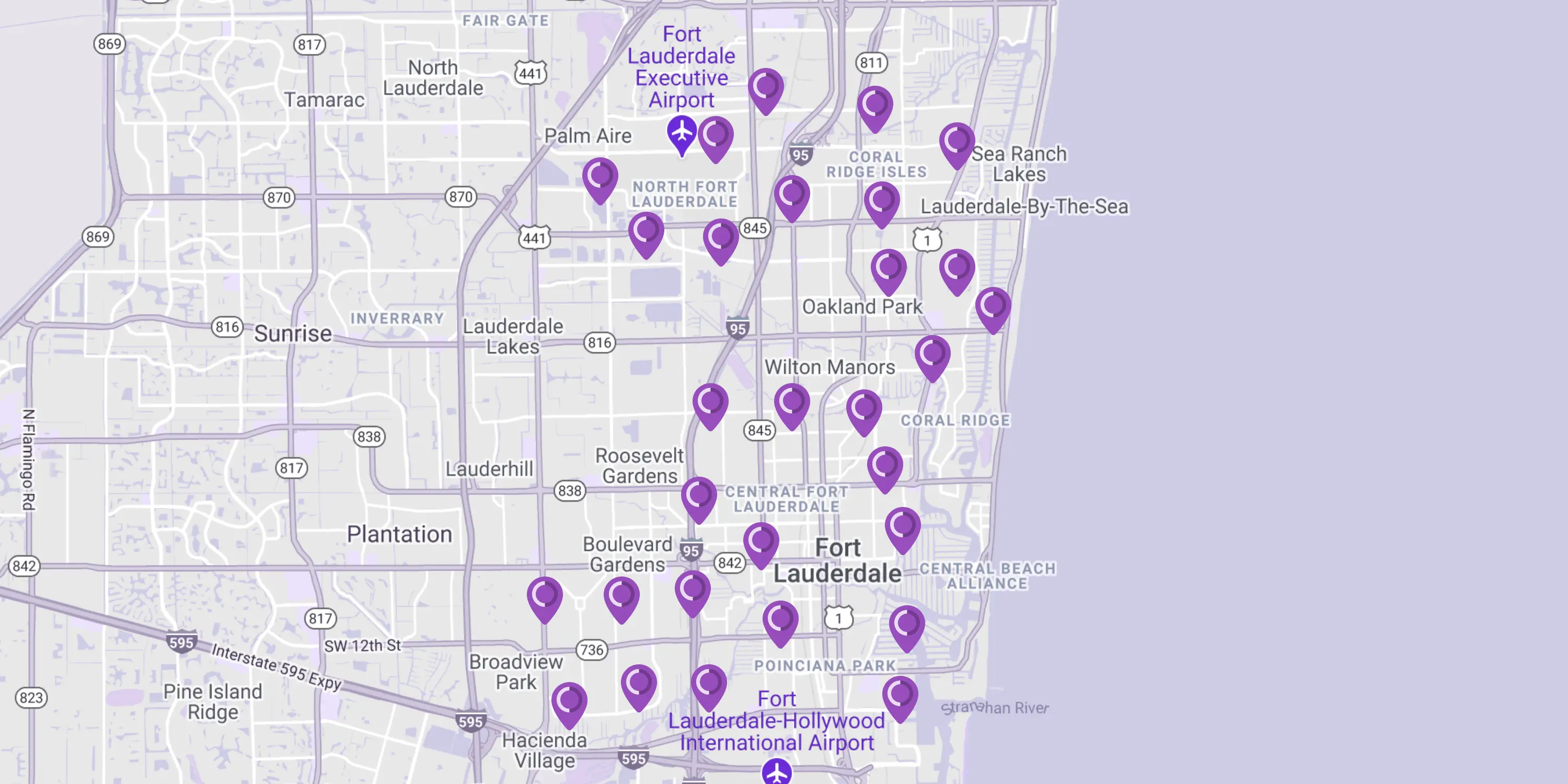Select the pin right of Wilton Manors label
Screen dimensions: 1568x784
932,355
